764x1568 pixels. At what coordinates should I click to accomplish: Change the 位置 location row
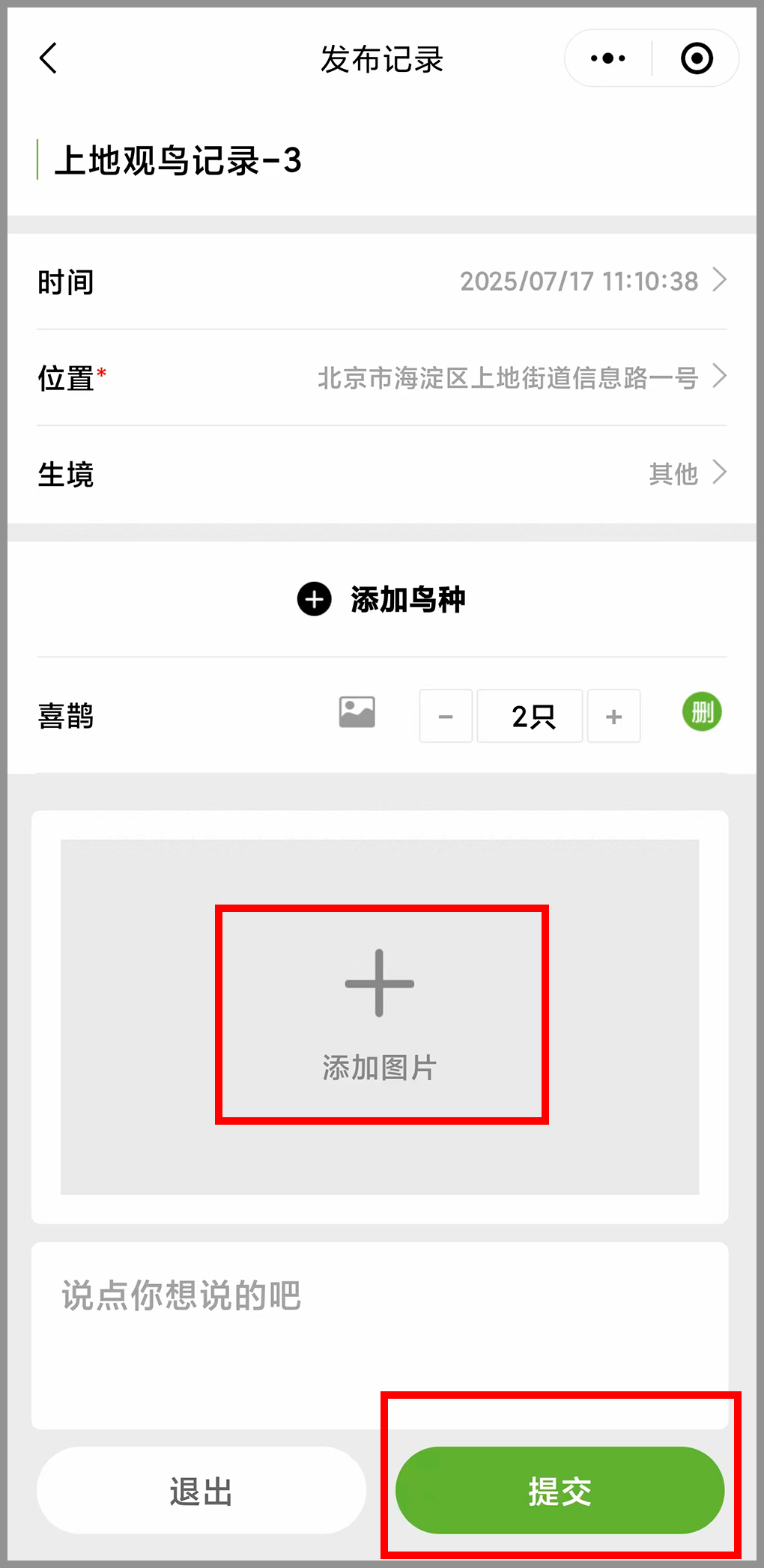click(x=382, y=377)
